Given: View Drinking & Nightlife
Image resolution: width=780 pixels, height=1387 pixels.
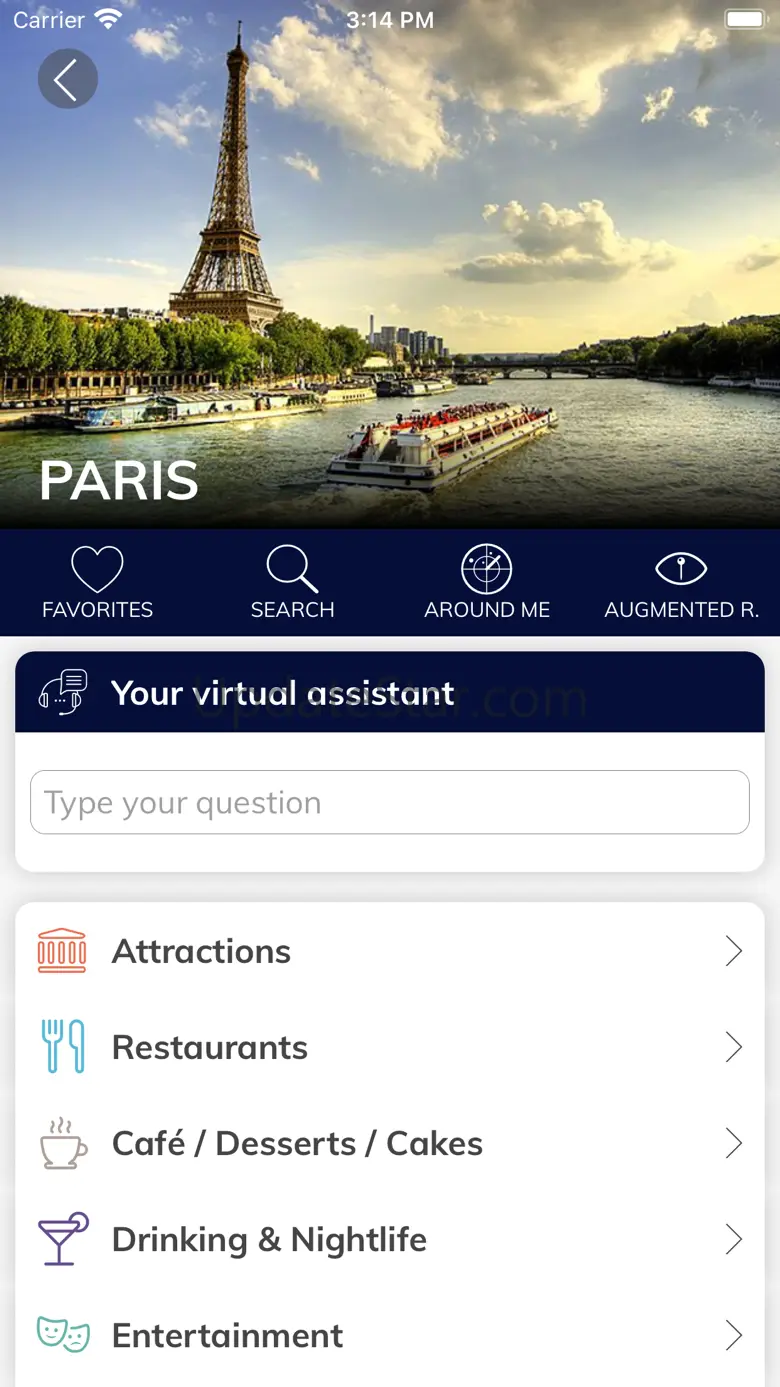Looking at the screenshot, I should click(x=390, y=1239).
